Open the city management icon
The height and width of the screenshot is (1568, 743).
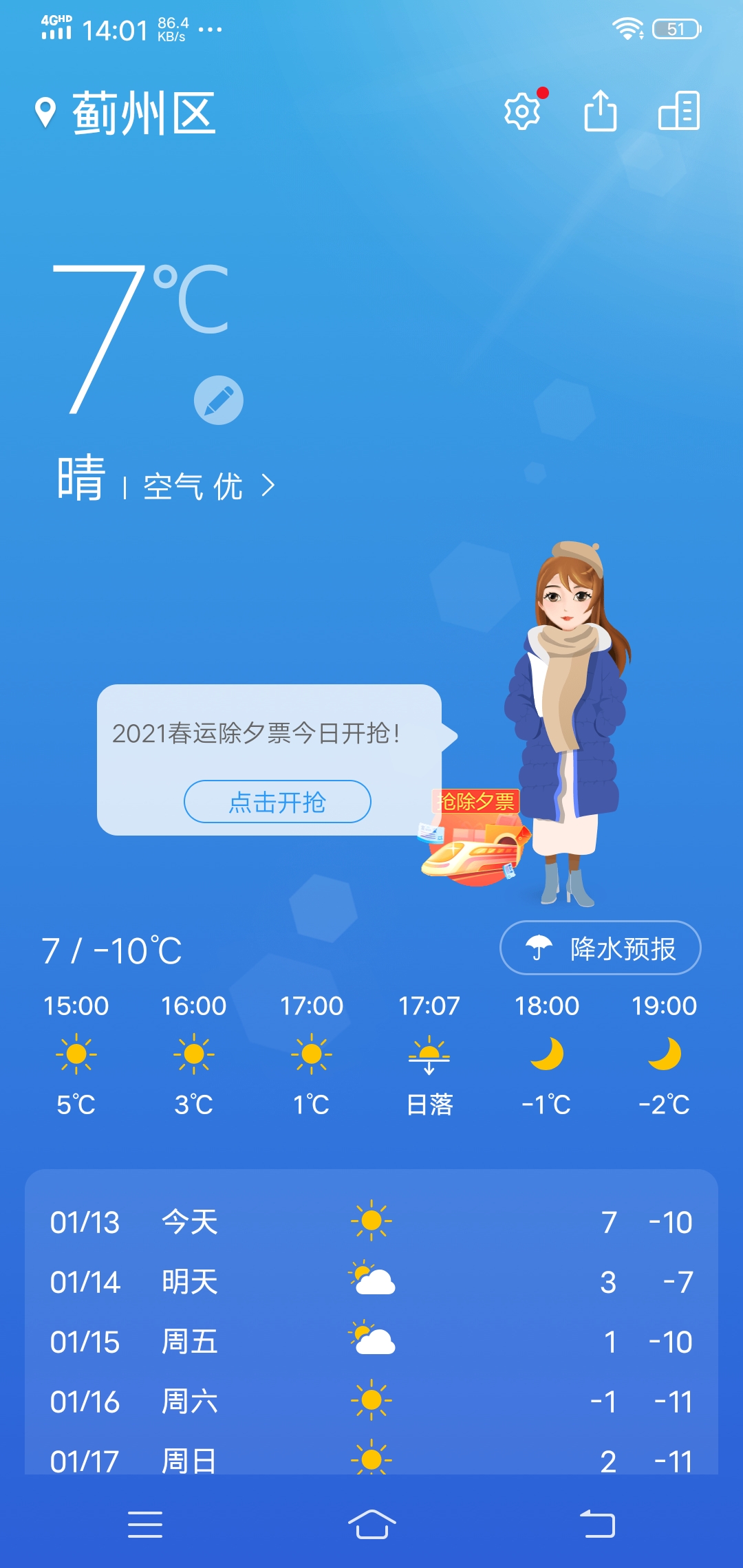point(679,111)
